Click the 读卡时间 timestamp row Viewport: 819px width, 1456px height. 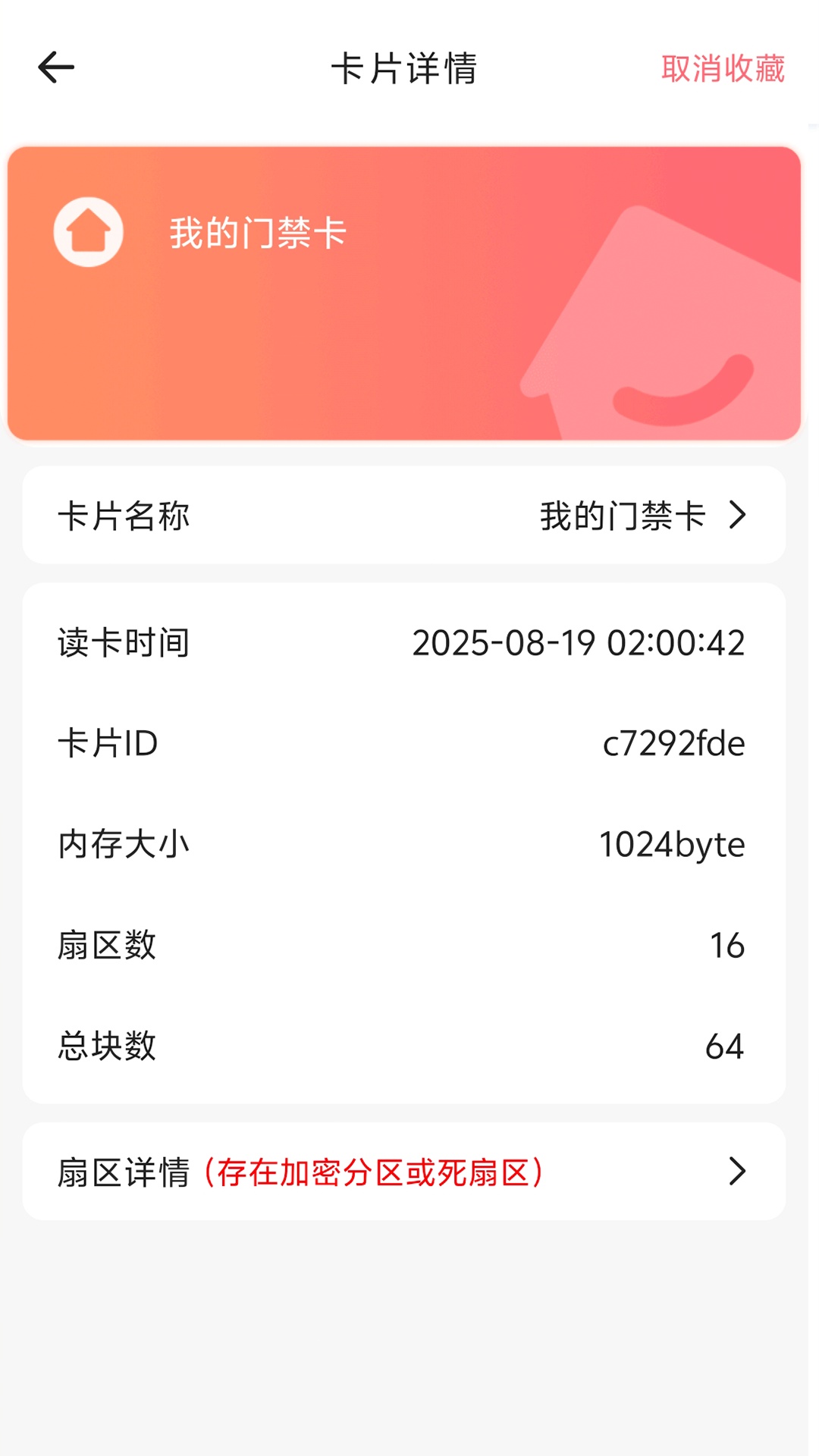pyautogui.click(x=409, y=643)
